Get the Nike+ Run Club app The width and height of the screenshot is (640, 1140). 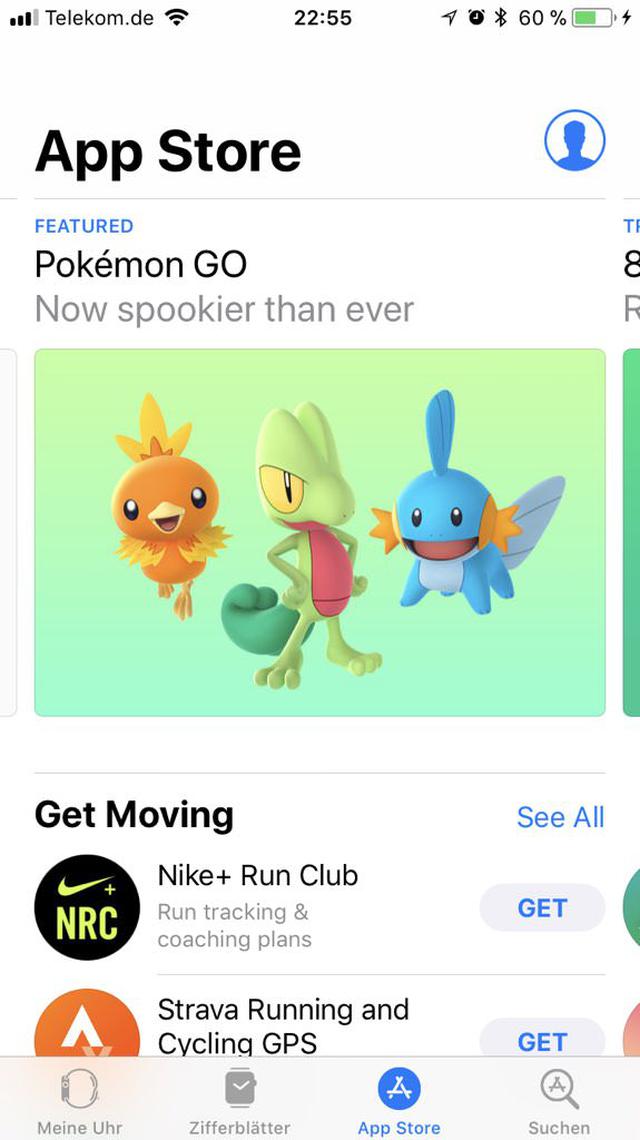tap(542, 908)
